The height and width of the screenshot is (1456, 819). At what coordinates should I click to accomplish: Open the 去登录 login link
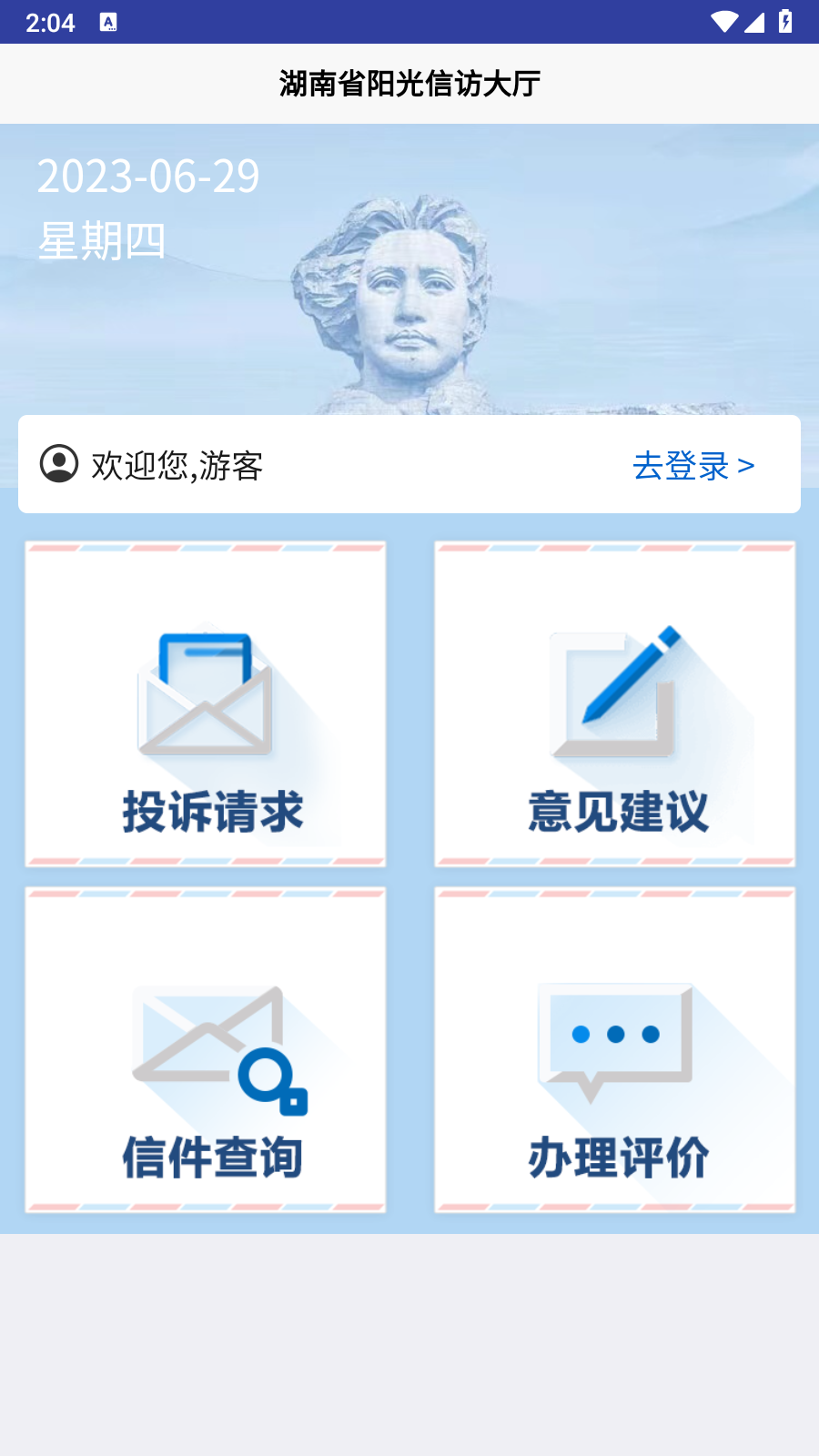[x=682, y=466]
